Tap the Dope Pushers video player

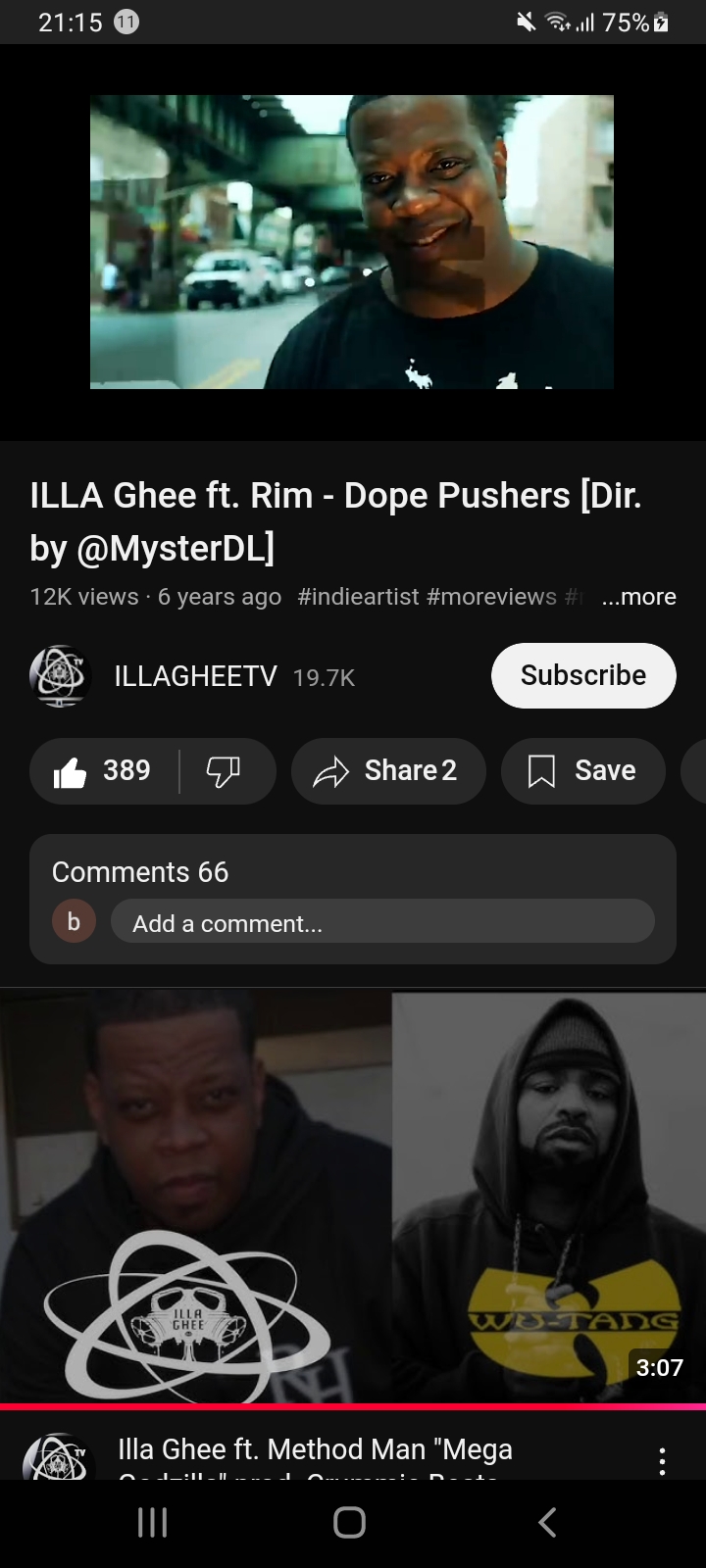(x=352, y=242)
